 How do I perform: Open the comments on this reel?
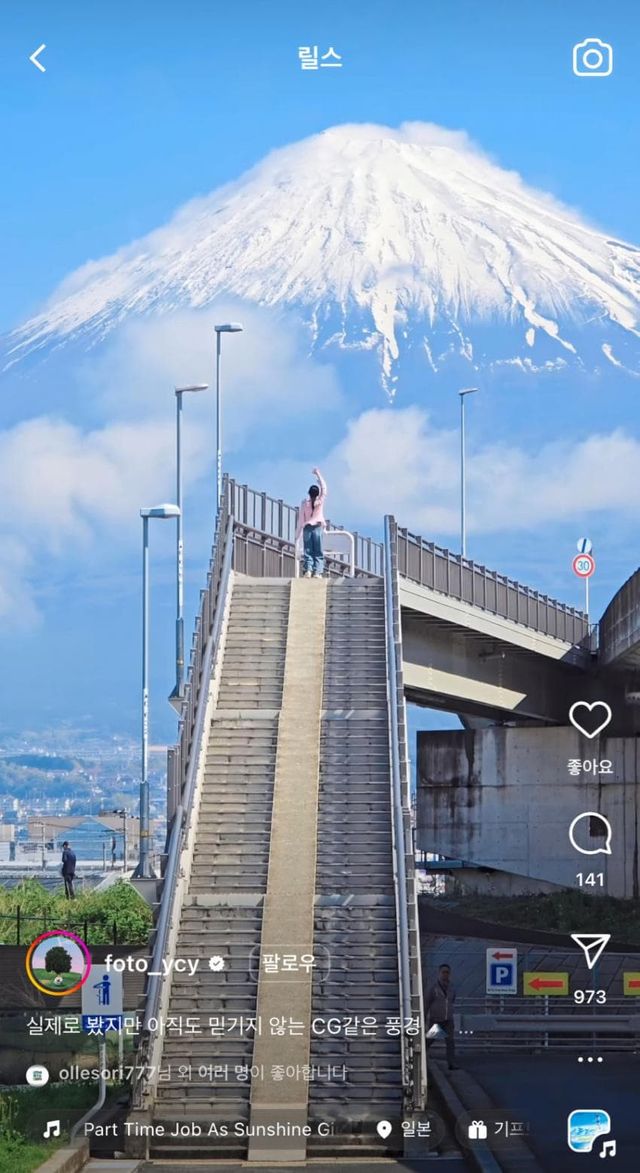coord(590,834)
